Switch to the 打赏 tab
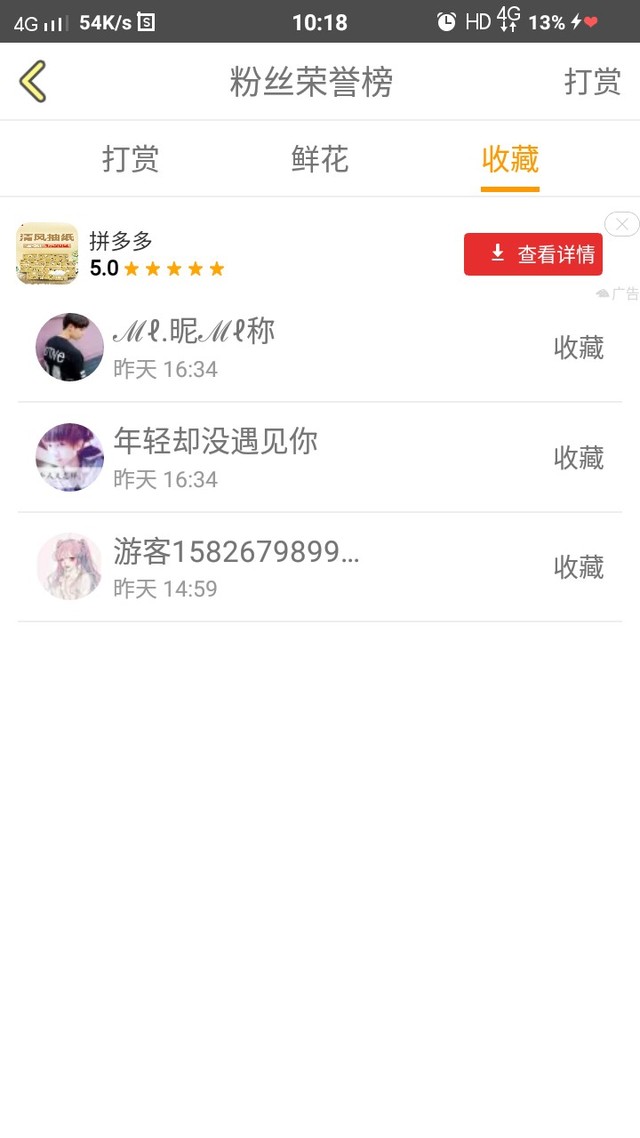Screen dimensions: 640x1138 coord(131,159)
